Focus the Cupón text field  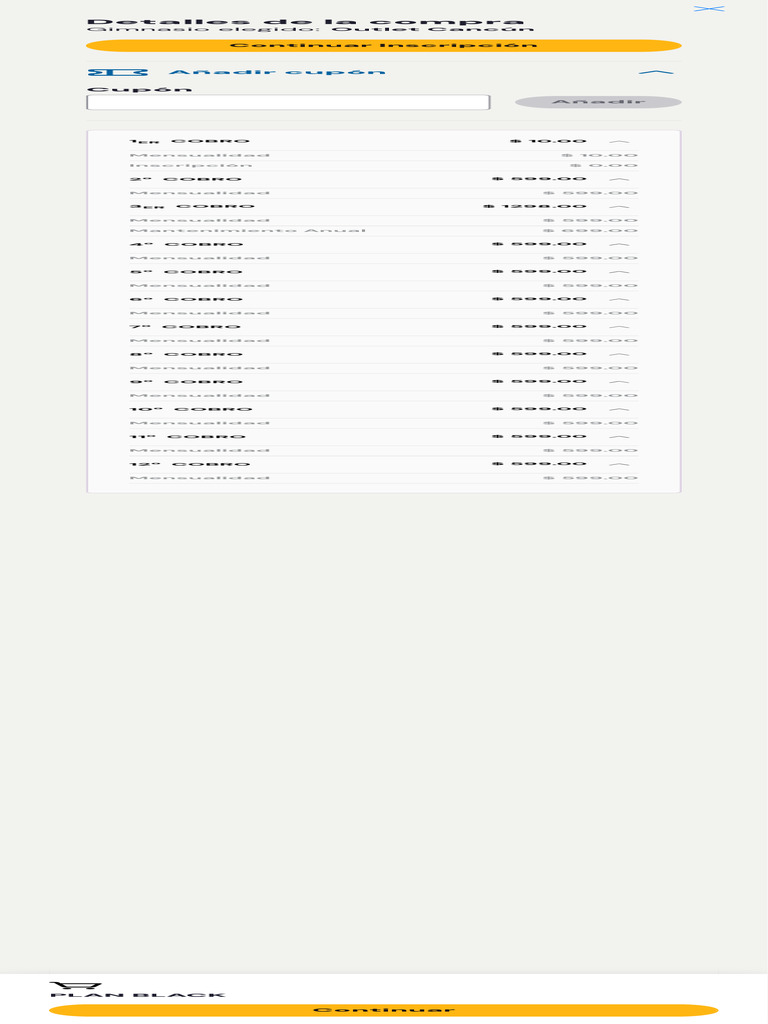(x=288, y=103)
